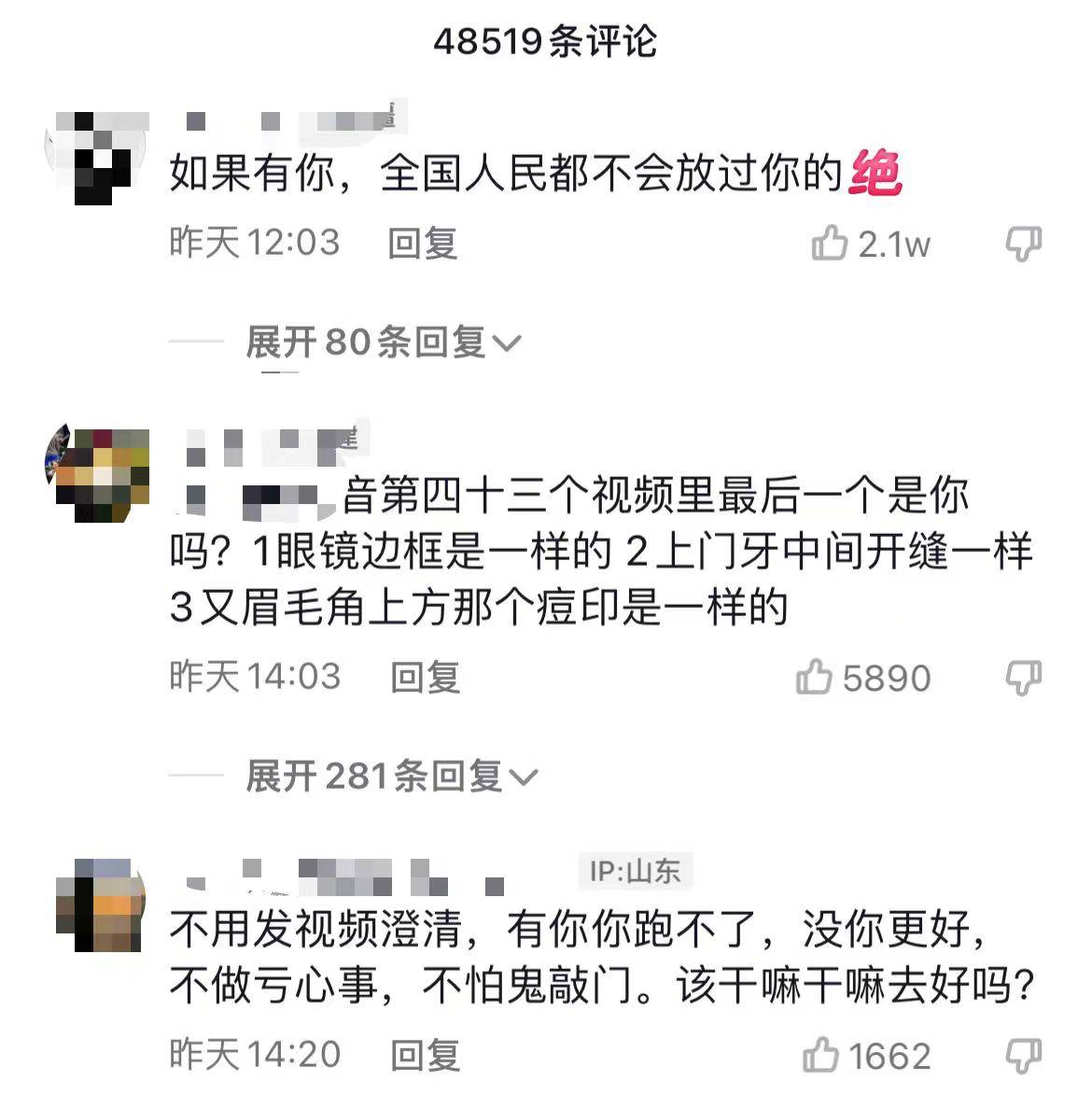The width and height of the screenshot is (1092, 1108).
Task: Reply to the 昨天14:03 comment
Action: pos(425,678)
